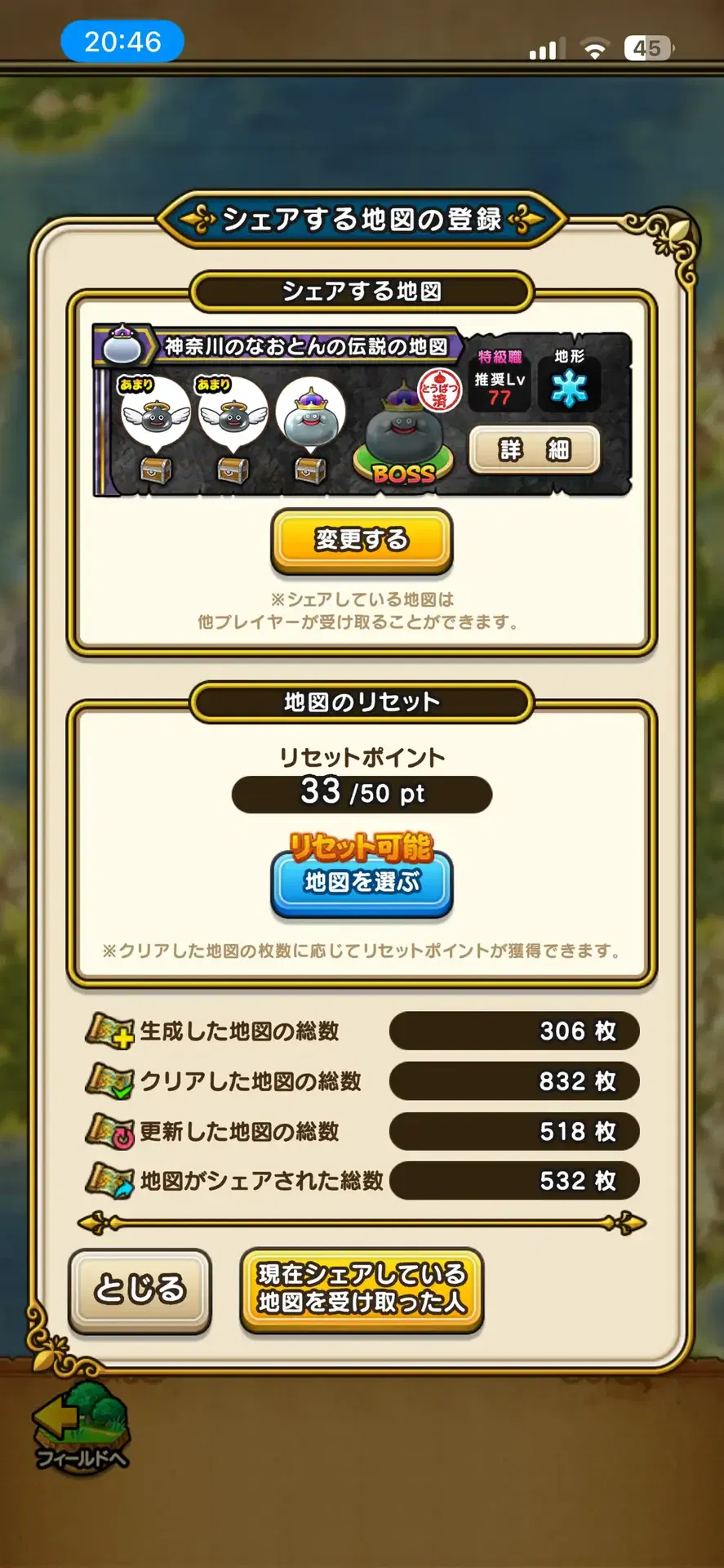Tap 変更する to change shared map
Screen dimensions: 724x1568
pos(362,540)
